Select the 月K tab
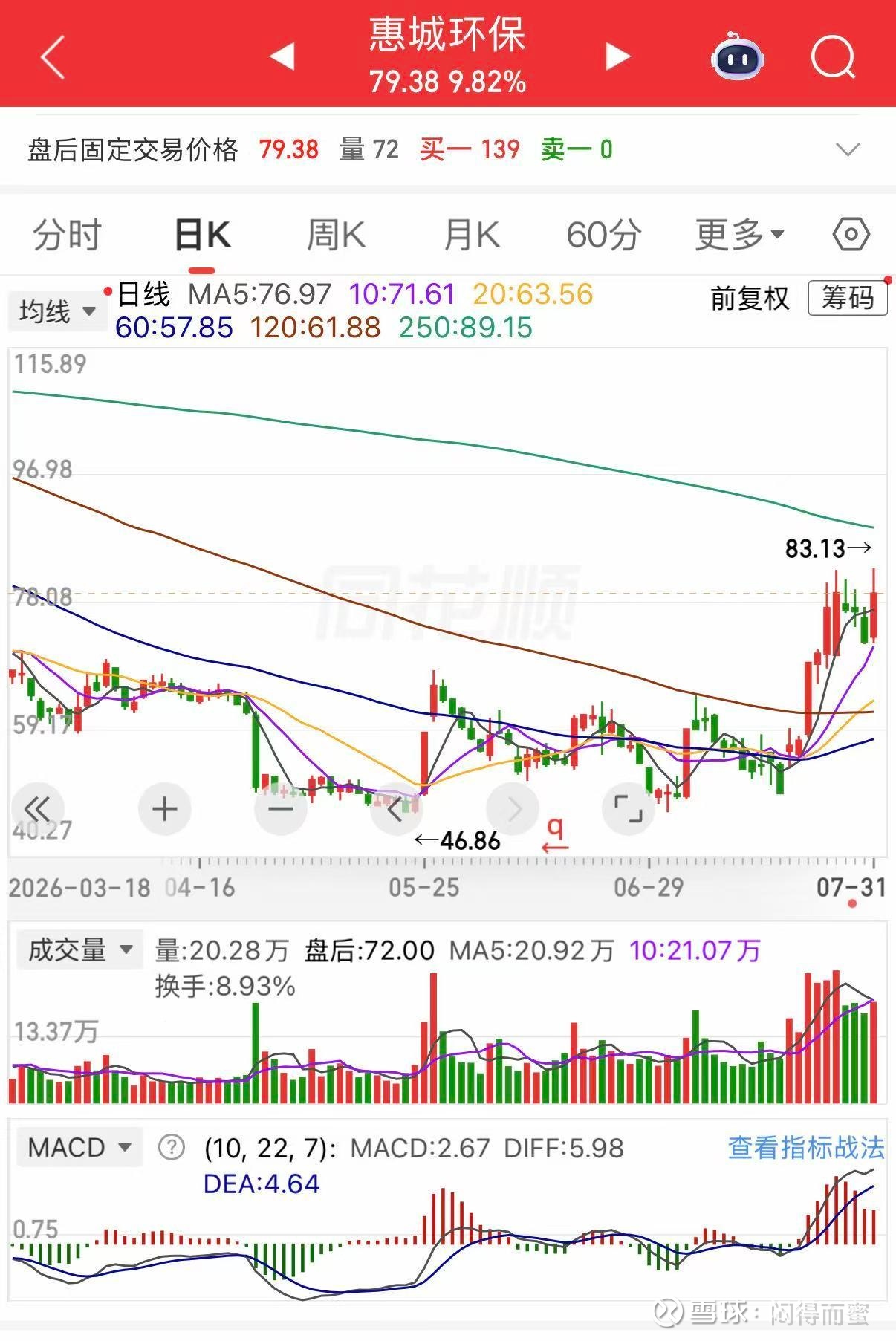896x1341 pixels. (x=471, y=236)
